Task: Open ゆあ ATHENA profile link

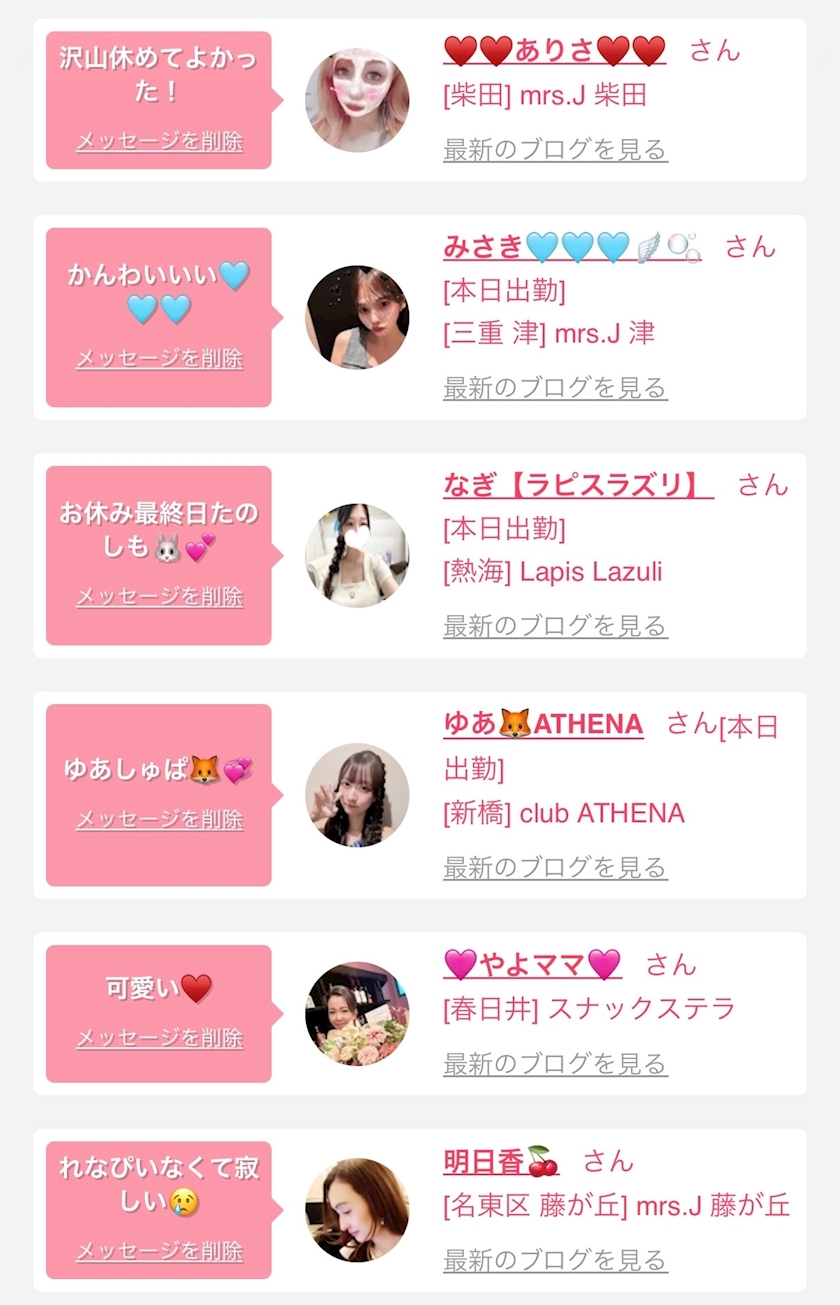Action: 543,723
